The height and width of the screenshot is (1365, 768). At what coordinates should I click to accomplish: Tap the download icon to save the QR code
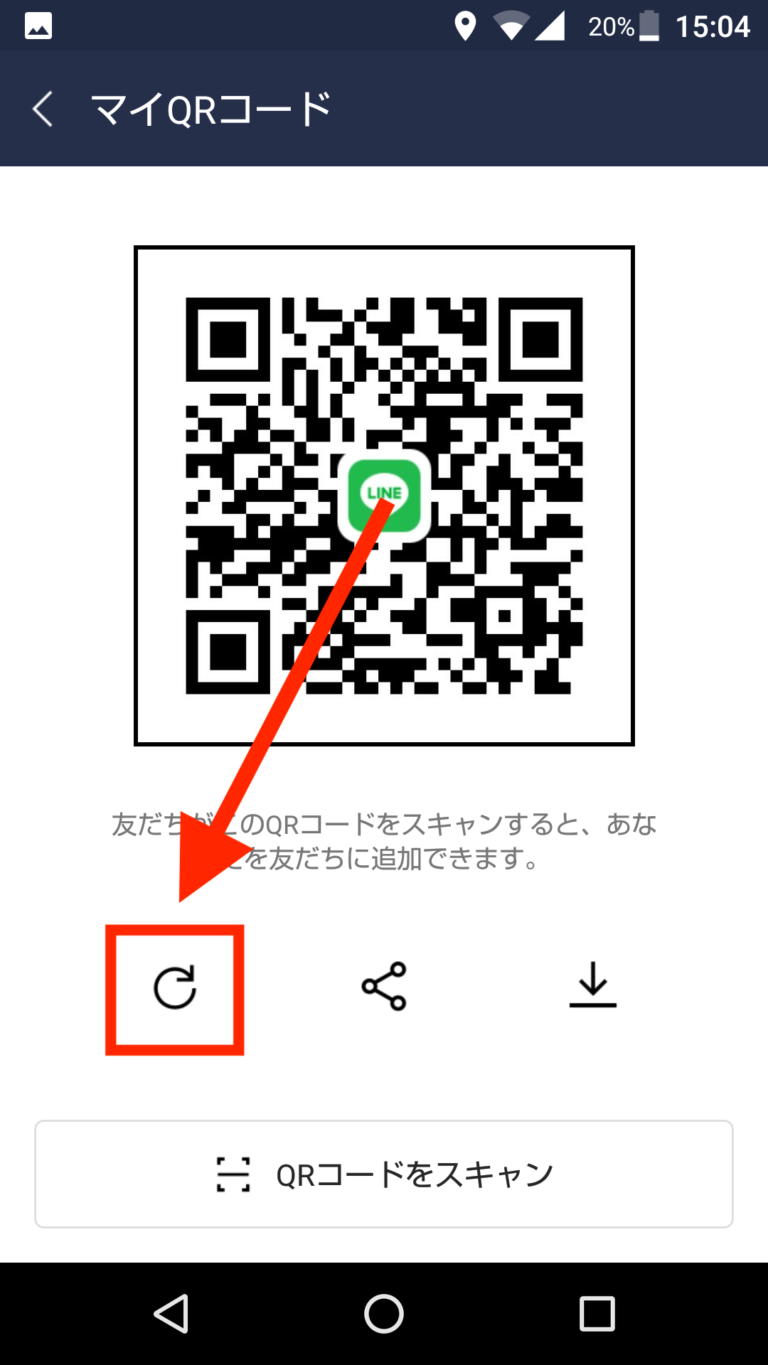click(x=593, y=985)
